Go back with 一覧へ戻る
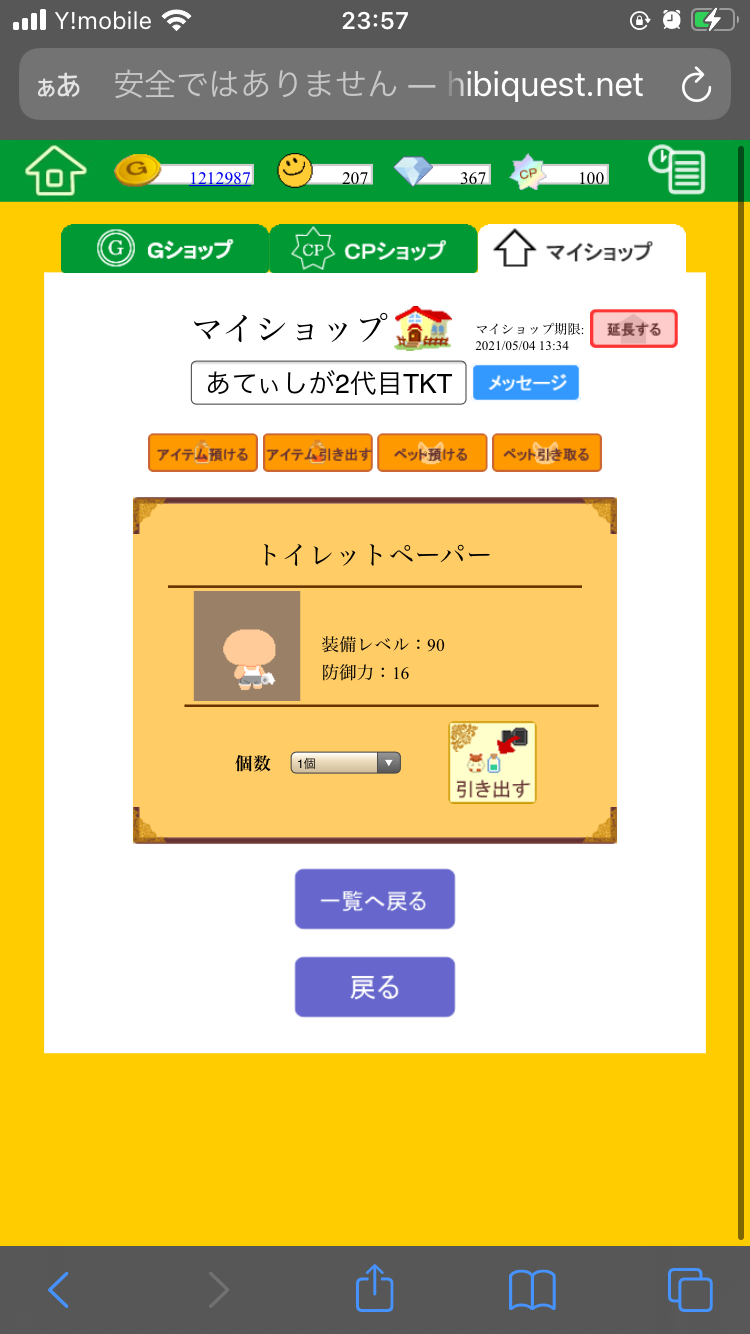Image resolution: width=750 pixels, height=1334 pixels. (x=374, y=900)
